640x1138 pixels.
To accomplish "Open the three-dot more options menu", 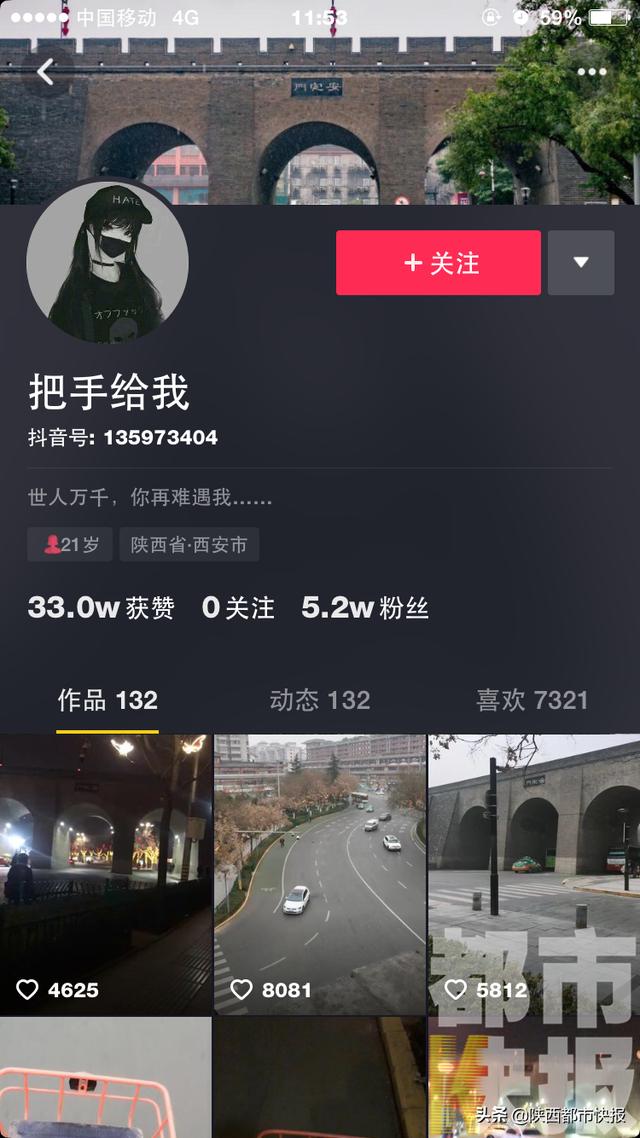I will click(x=591, y=72).
